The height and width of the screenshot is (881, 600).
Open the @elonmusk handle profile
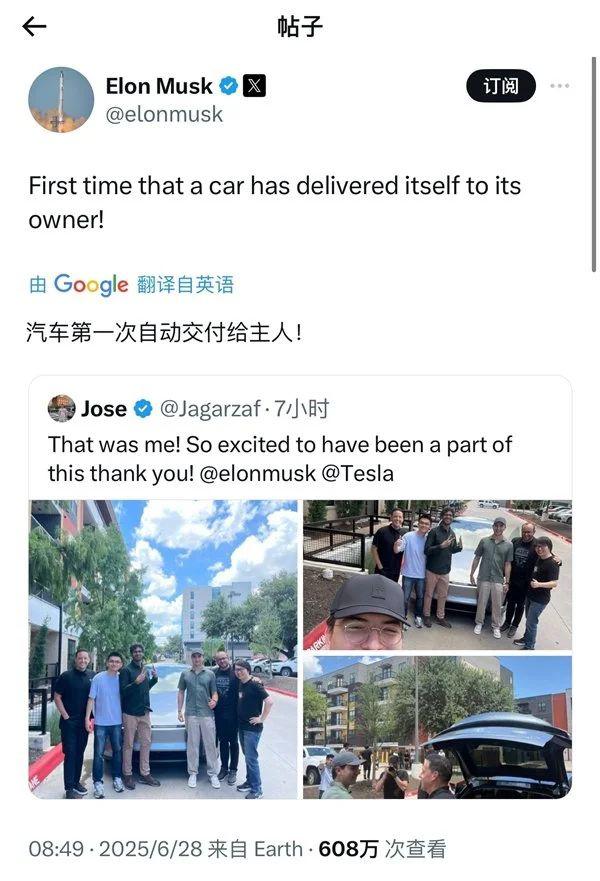165,114
